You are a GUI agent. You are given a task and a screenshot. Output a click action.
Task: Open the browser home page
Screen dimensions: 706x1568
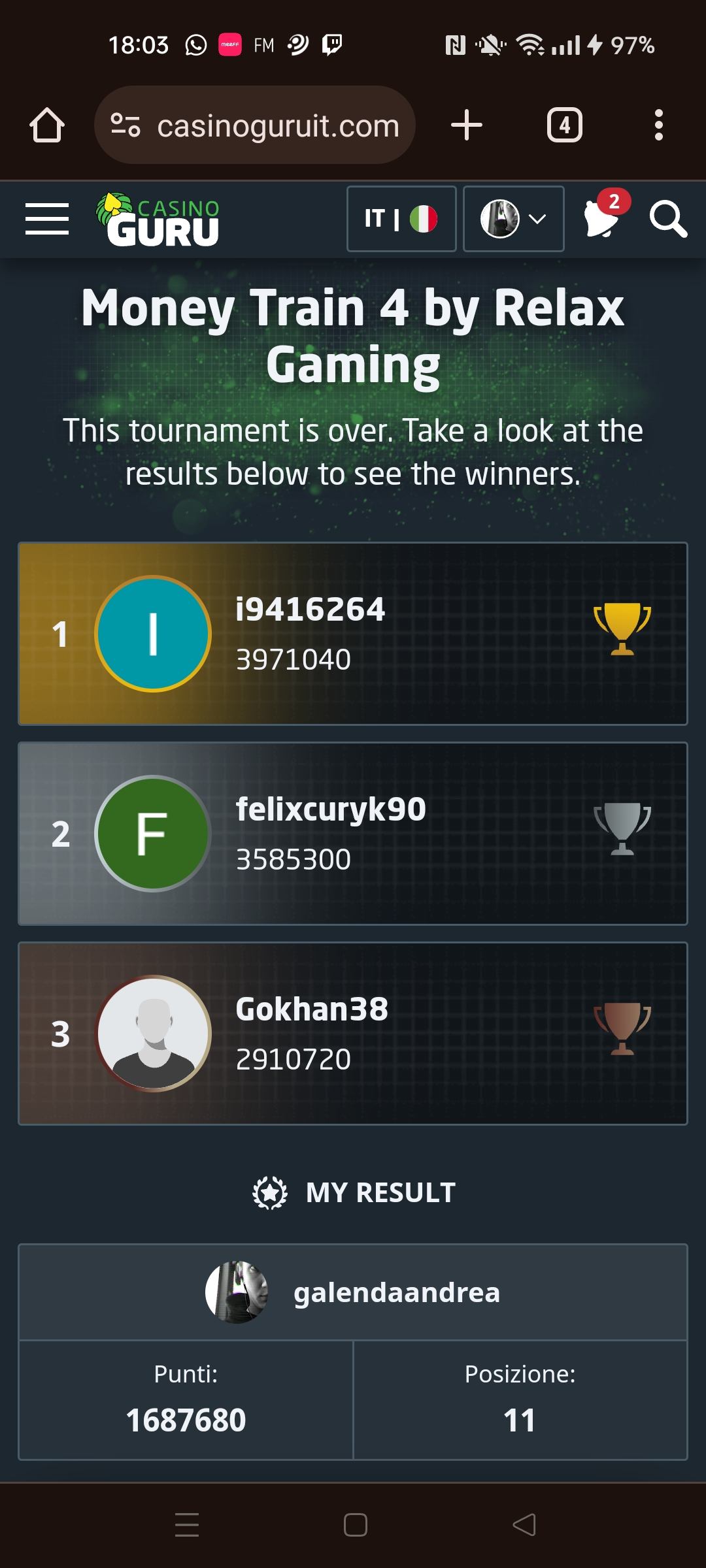[47, 125]
